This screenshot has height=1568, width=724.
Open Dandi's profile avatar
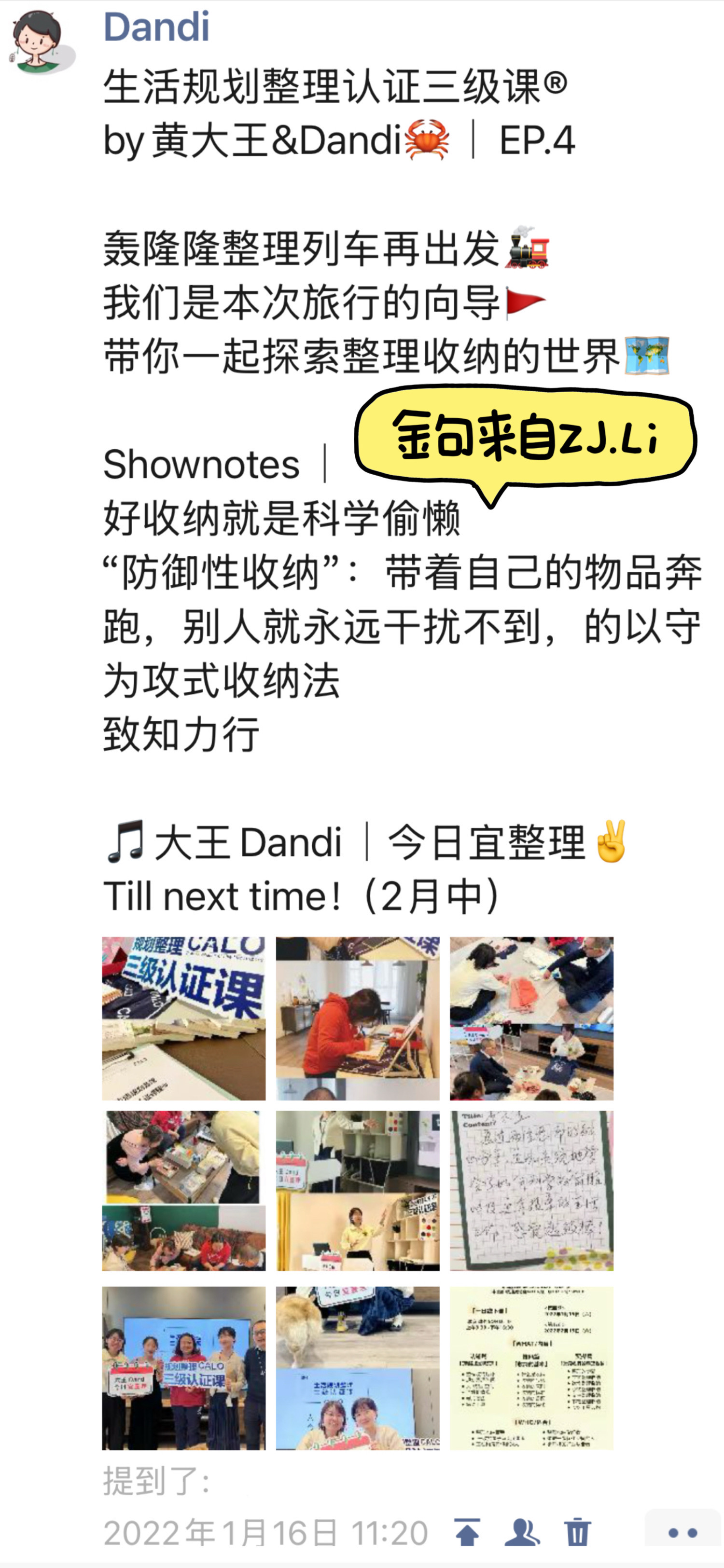(41, 41)
